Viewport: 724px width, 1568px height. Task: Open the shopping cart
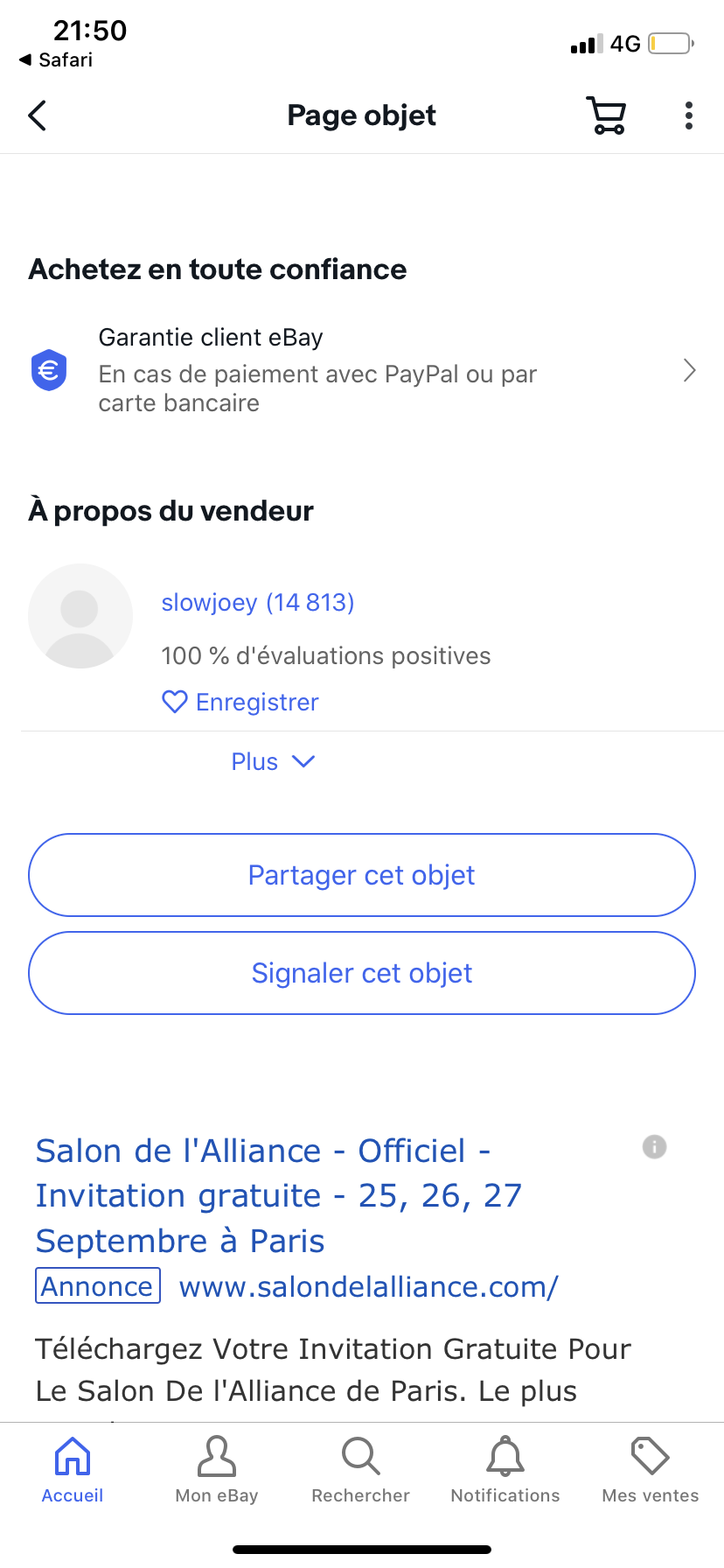tap(606, 115)
